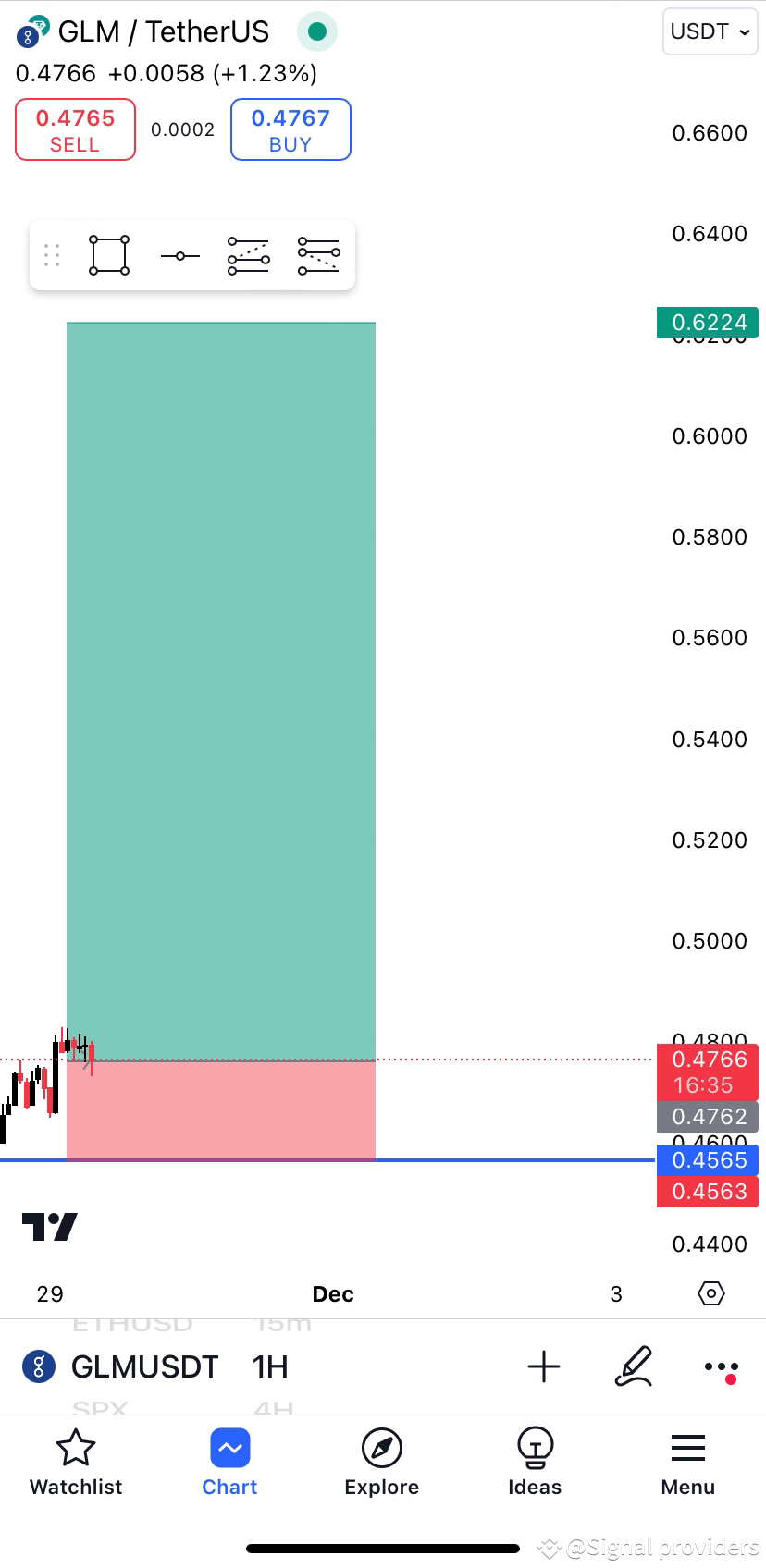Click the 0.6224 target price label

click(707, 323)
